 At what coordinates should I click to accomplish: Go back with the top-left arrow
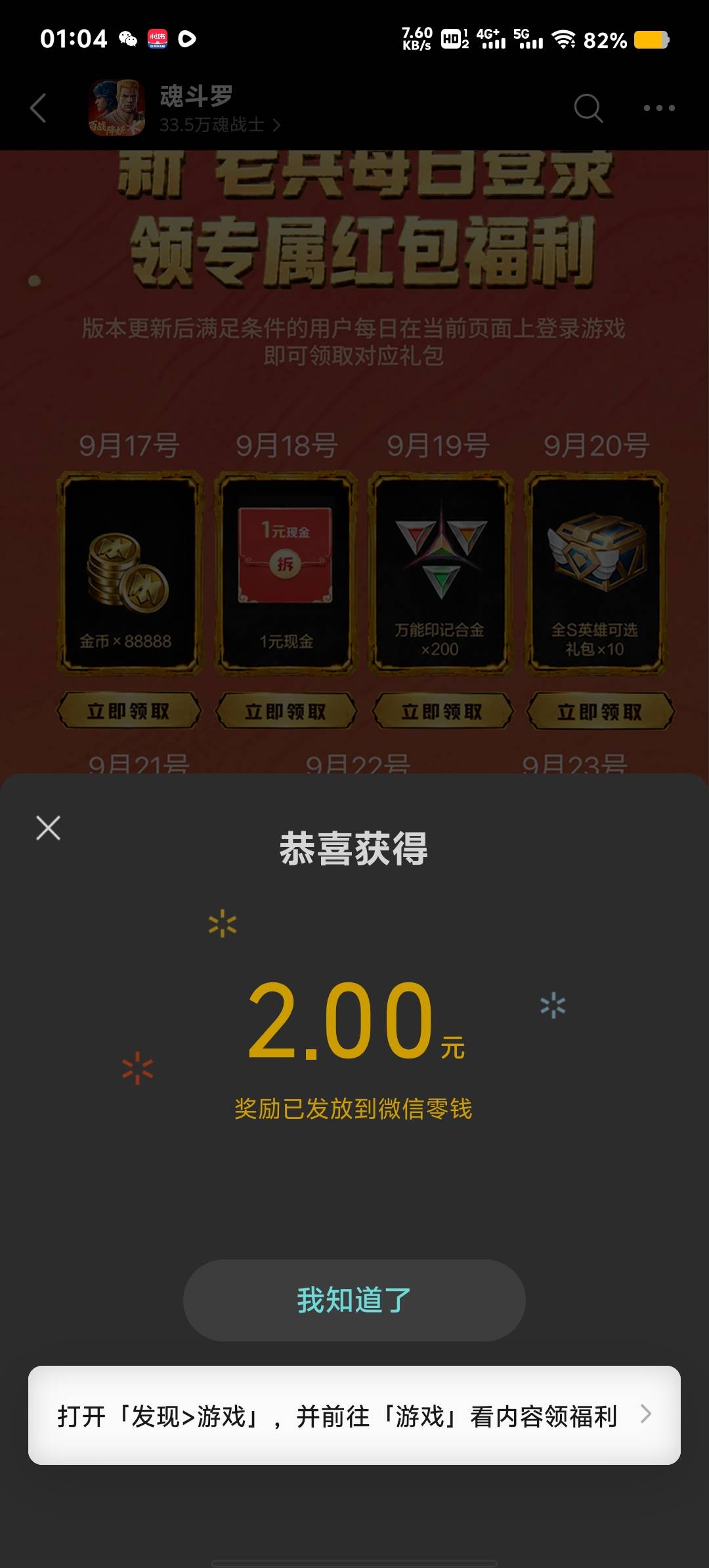38,108
